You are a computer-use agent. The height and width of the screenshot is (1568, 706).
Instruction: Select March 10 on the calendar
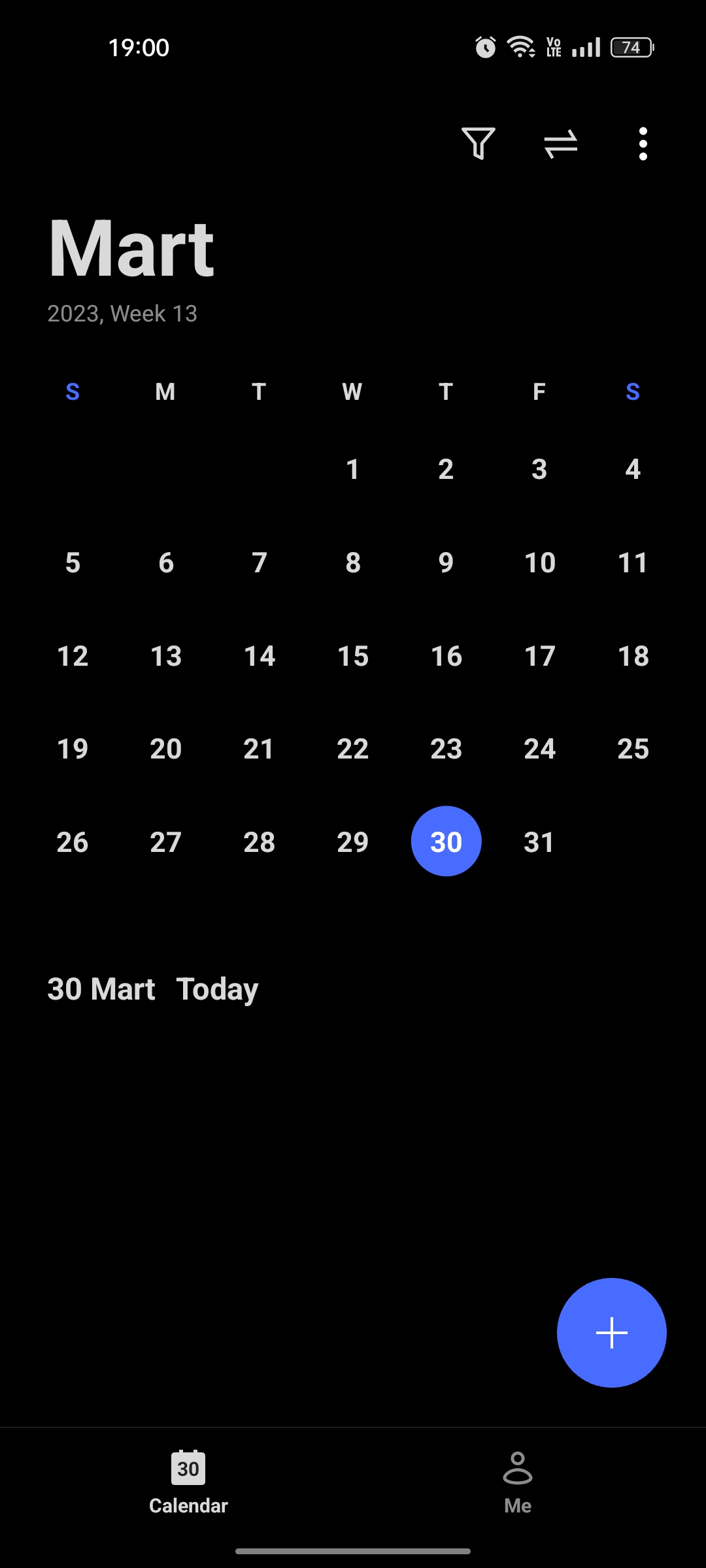point(539,562)
